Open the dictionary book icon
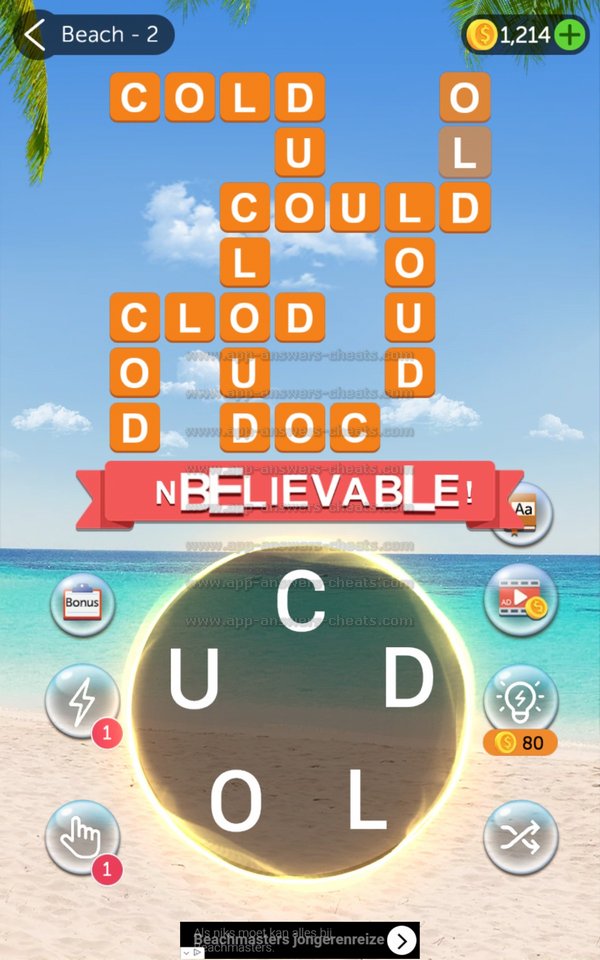The width and height of the screenshot is (600, 960). click(523, 512)
